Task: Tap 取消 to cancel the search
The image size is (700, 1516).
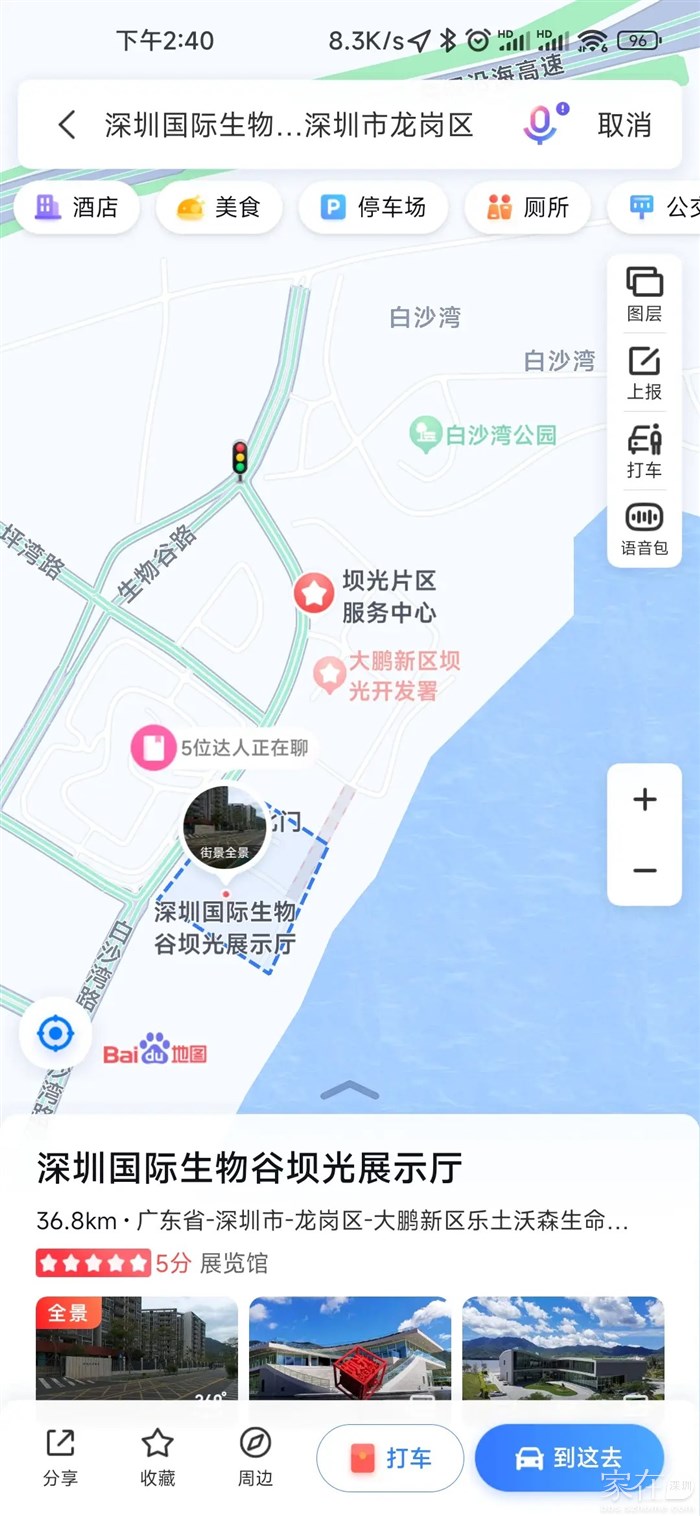Action: click(624, 125)
